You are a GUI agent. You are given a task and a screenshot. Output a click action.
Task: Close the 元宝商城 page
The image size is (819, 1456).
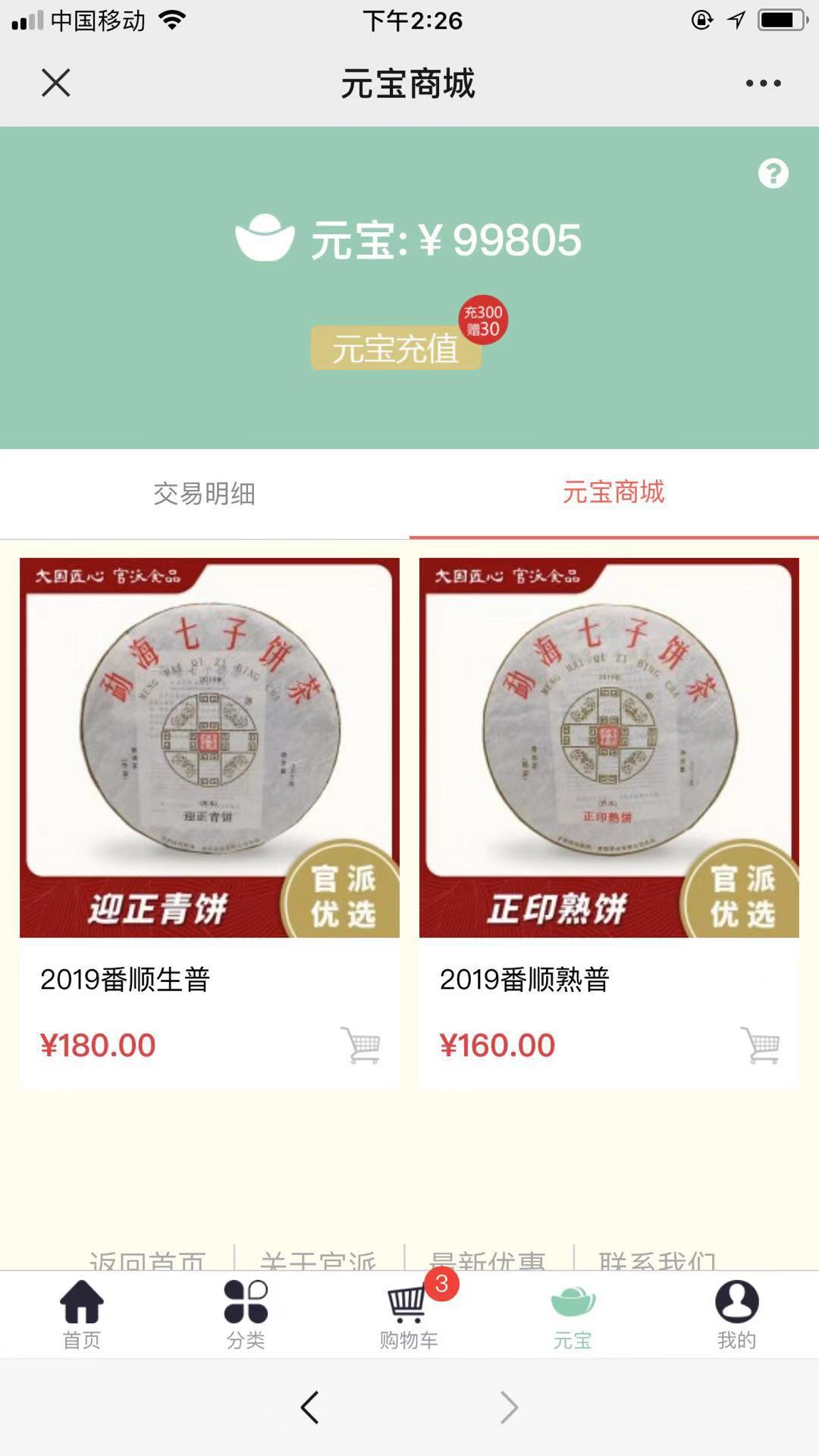point(55,83)
